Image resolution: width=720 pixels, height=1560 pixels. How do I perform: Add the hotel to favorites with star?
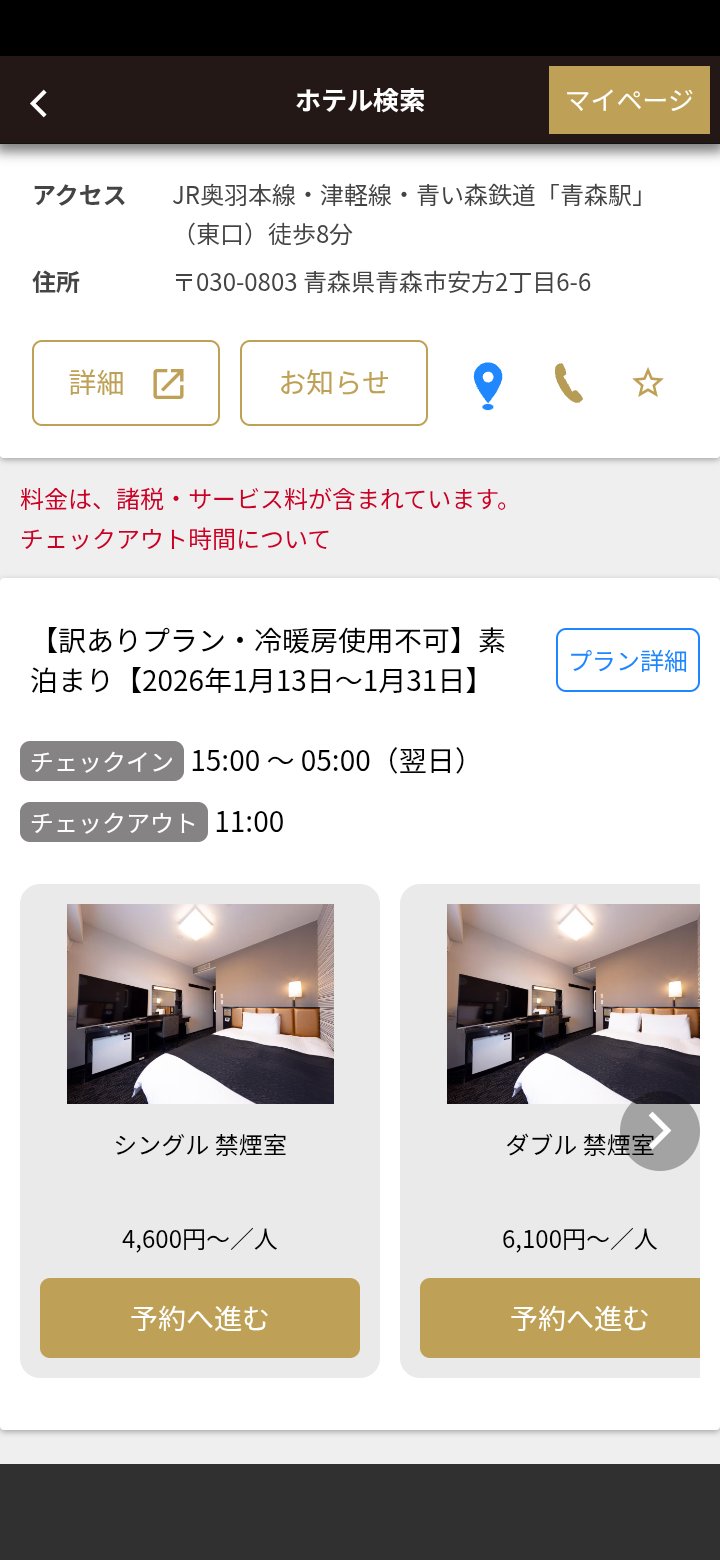pos(648,383)
